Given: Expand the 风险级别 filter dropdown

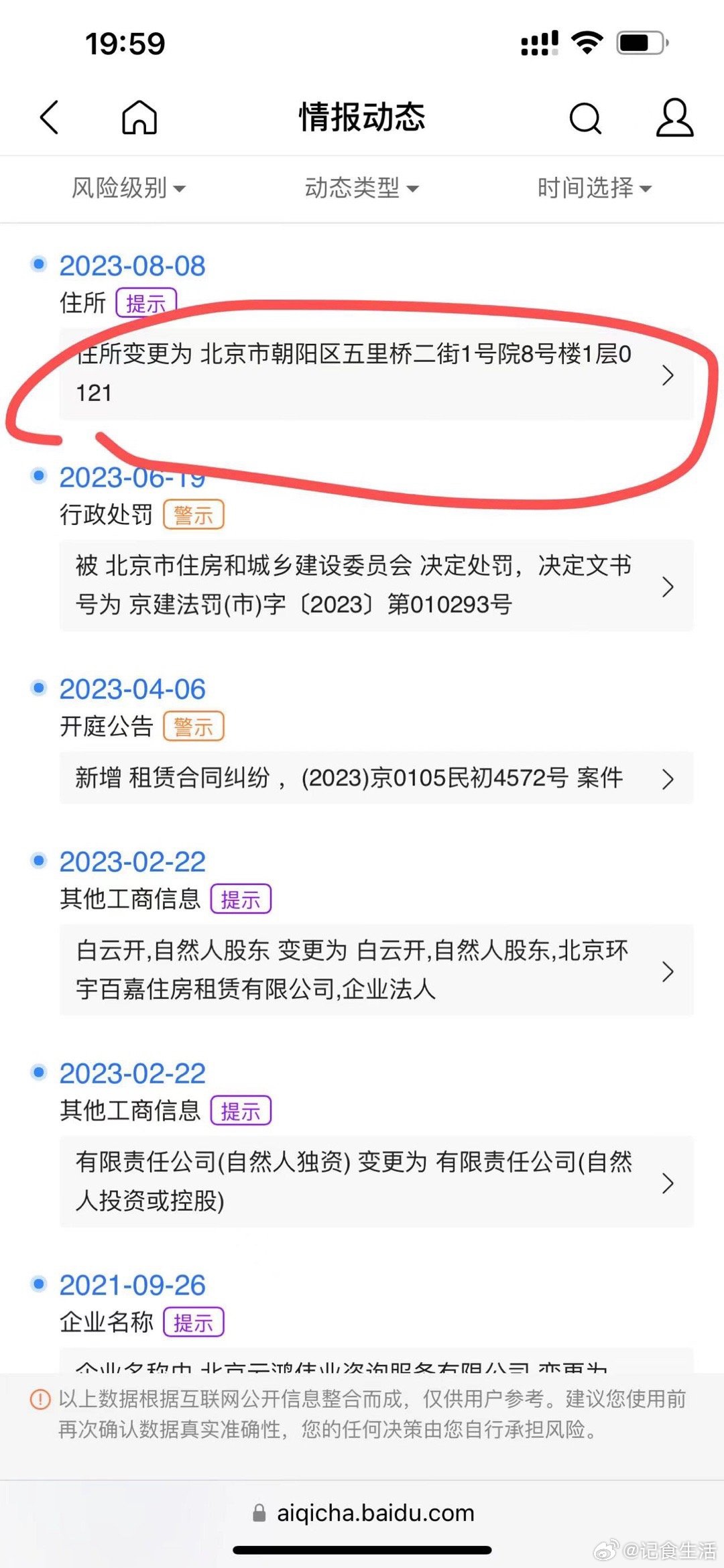Looking at the screenshot, I should coord(128,188).
